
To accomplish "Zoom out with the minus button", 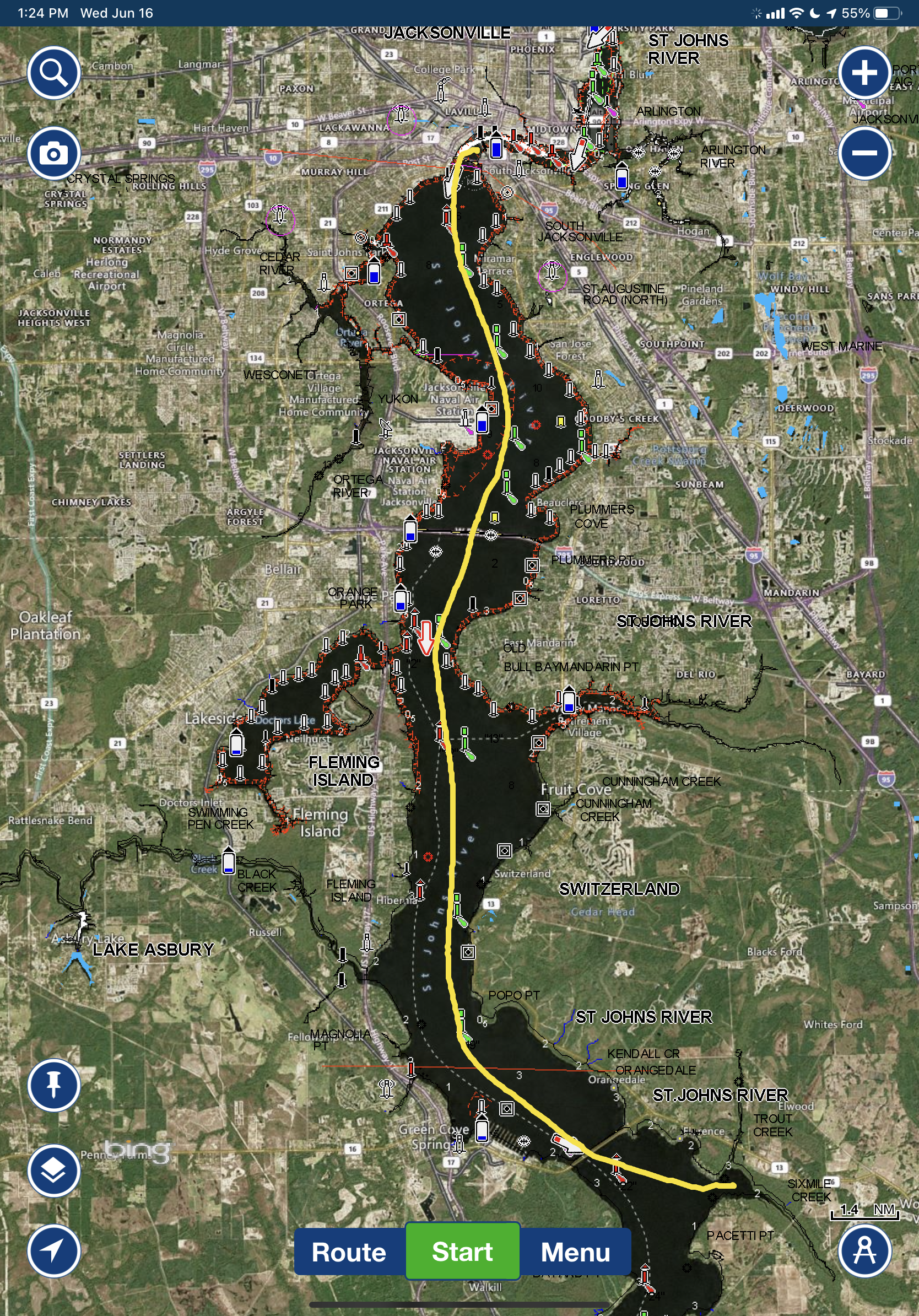I will tap(864, 153).
